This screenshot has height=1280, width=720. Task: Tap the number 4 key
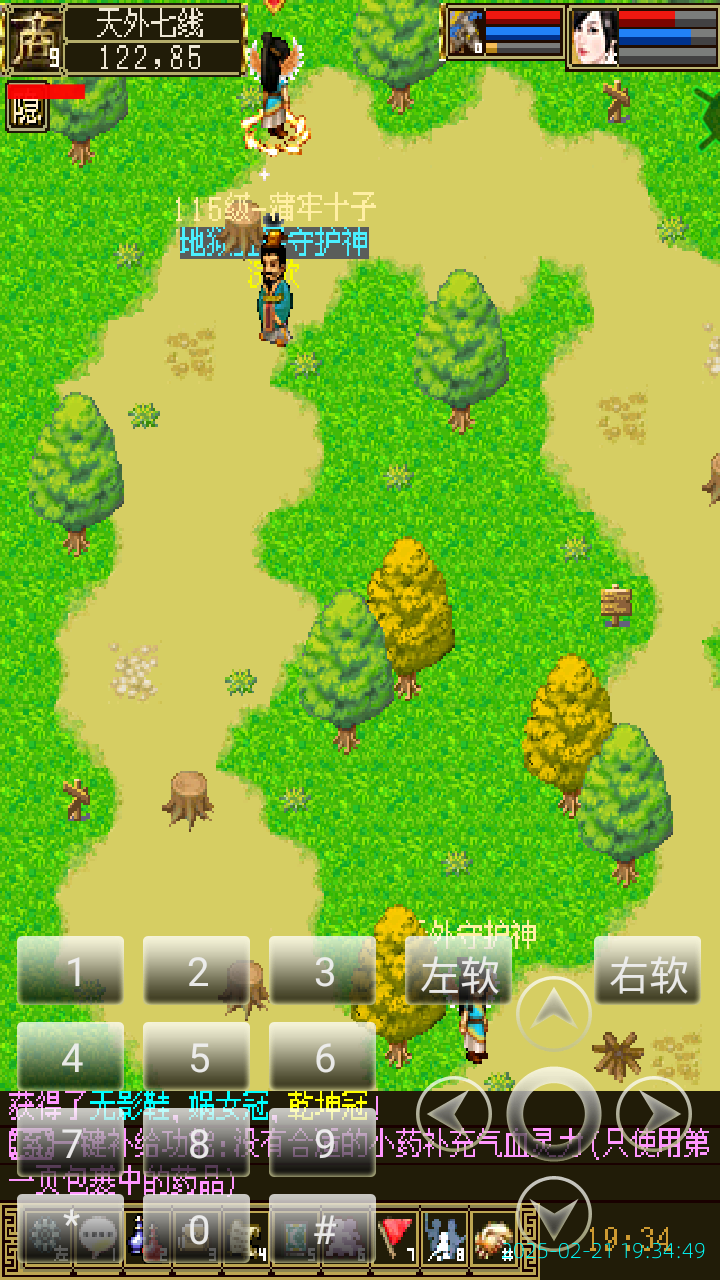71,1057
